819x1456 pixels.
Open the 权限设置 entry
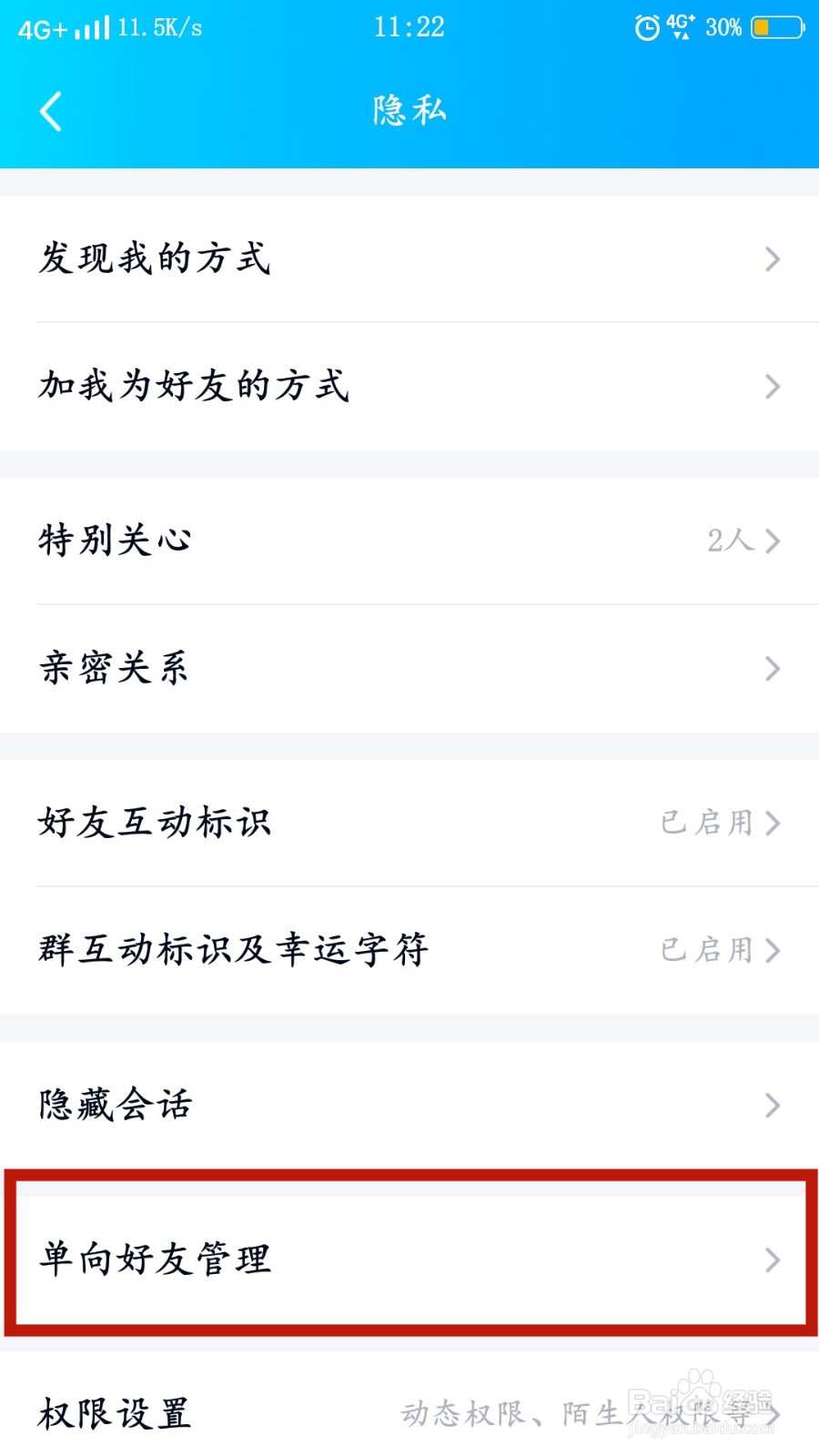tap(409, 1413)
